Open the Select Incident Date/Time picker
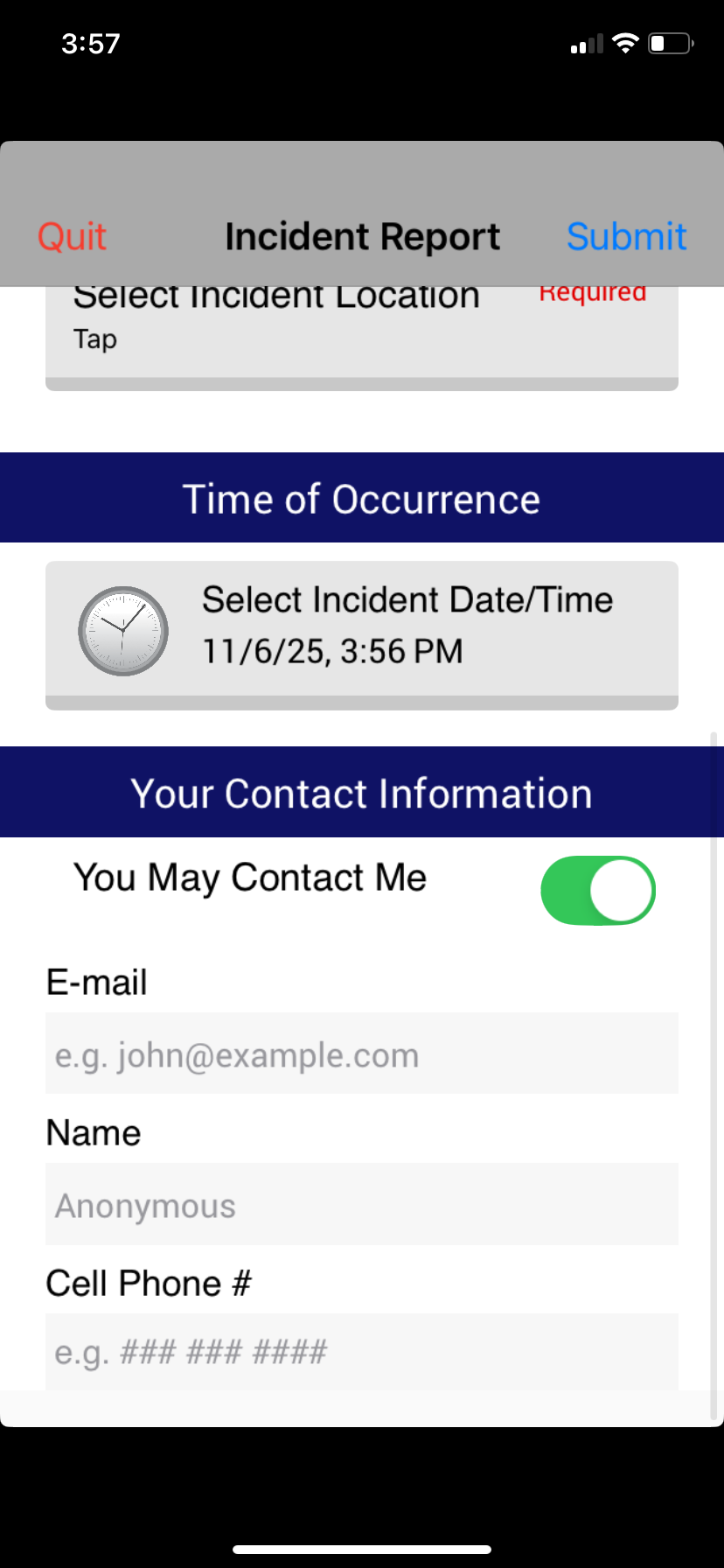The width and height of the screenshot is (724, 1568). point(361,629)
